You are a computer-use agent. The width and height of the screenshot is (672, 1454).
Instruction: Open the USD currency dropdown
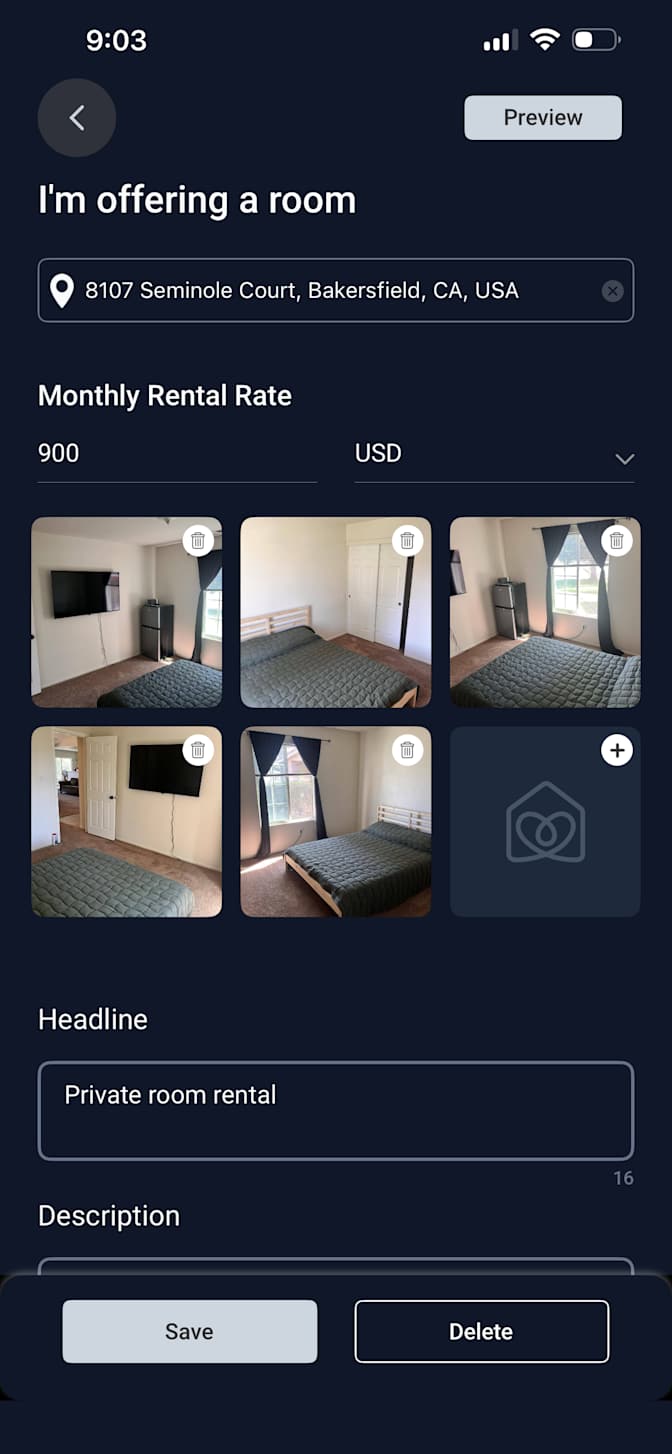tap(494, 454)
